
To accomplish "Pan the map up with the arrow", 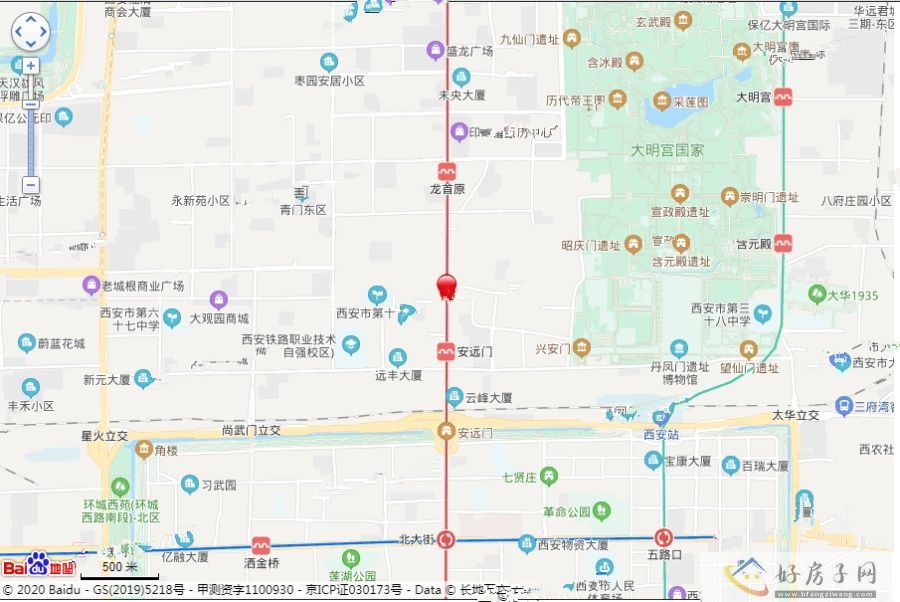I will click(x=30, y=20).
